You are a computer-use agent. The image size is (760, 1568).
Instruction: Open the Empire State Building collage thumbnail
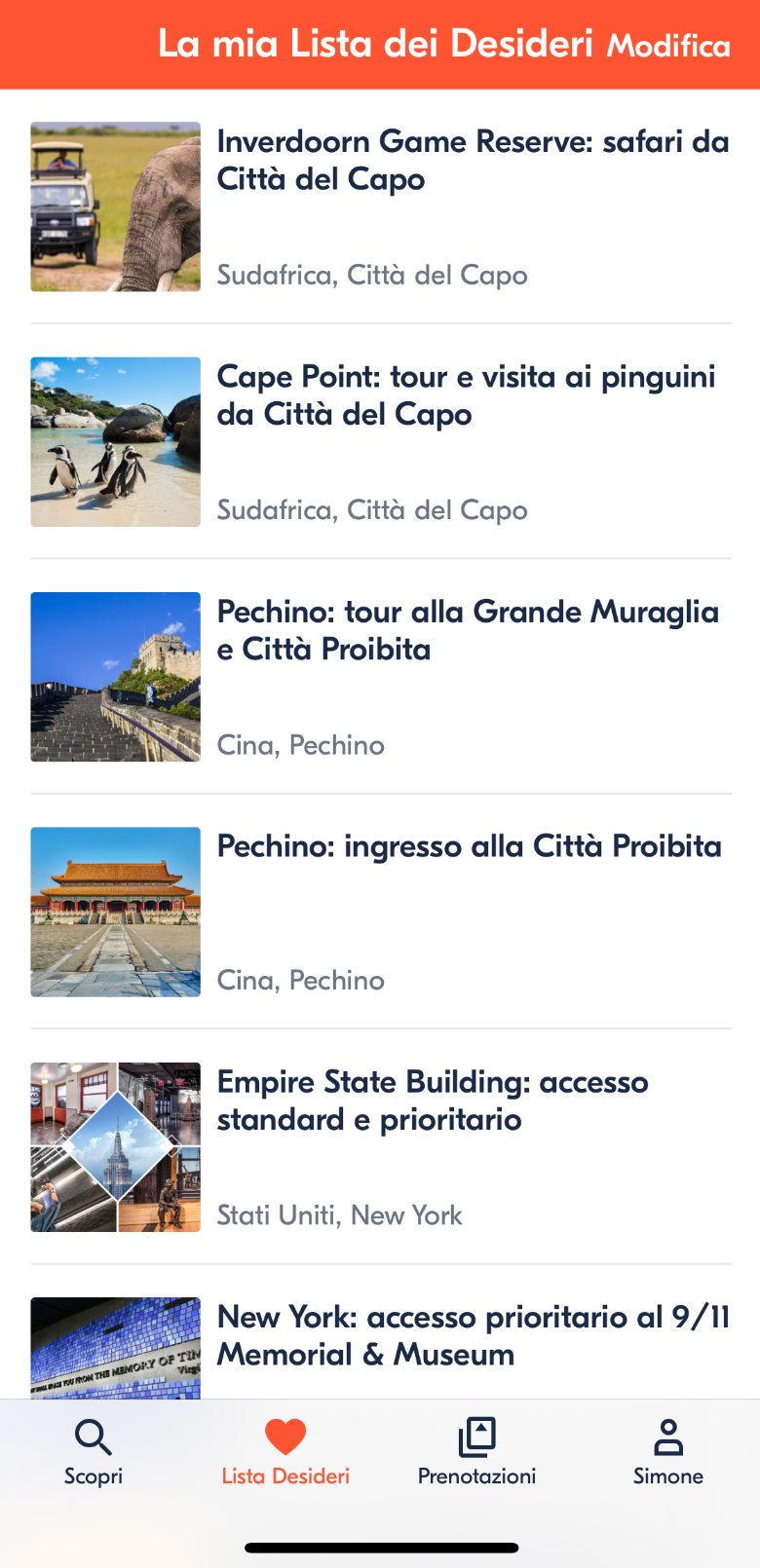click(115, 1146)
